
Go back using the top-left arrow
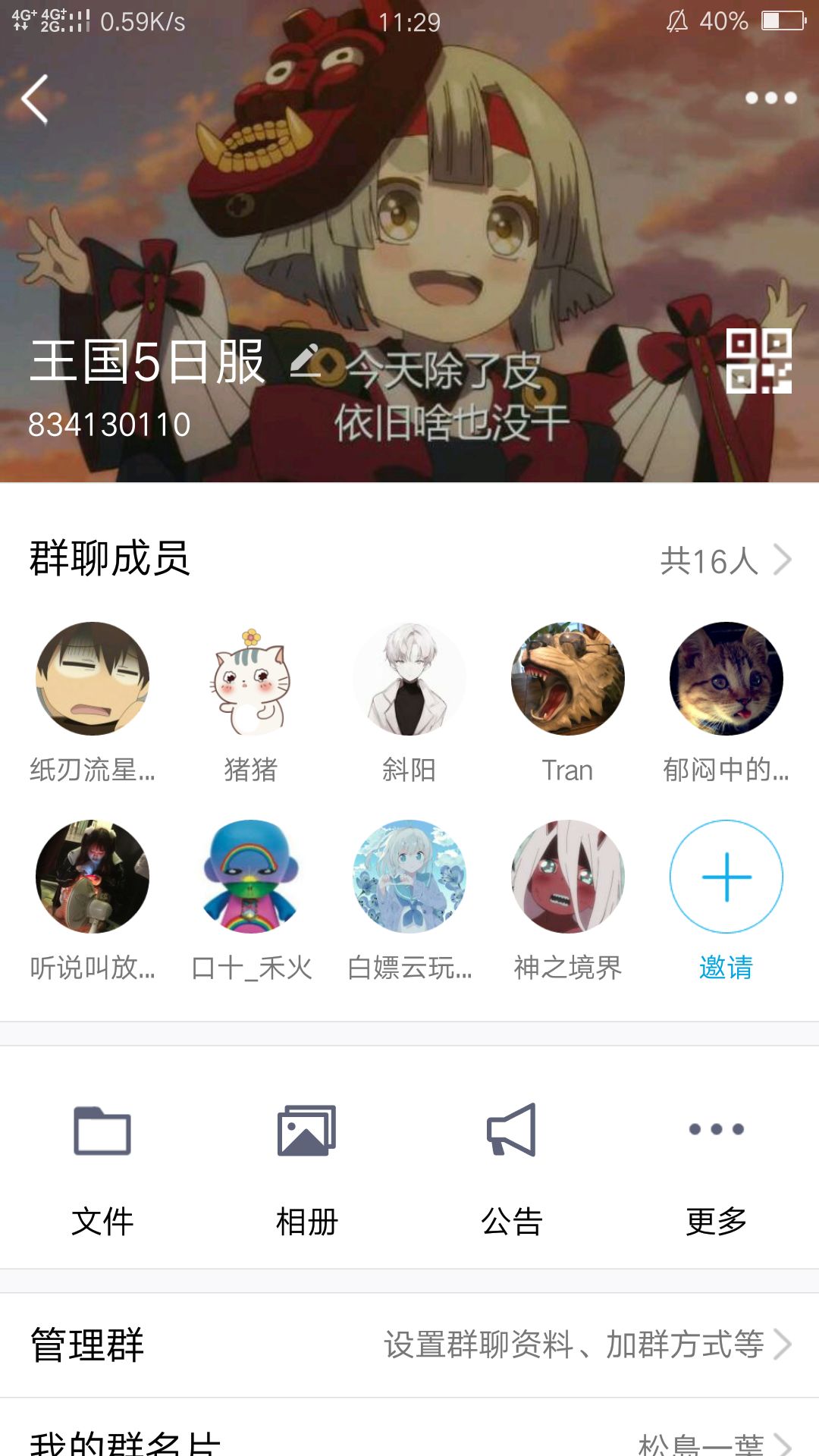point(35,99)
